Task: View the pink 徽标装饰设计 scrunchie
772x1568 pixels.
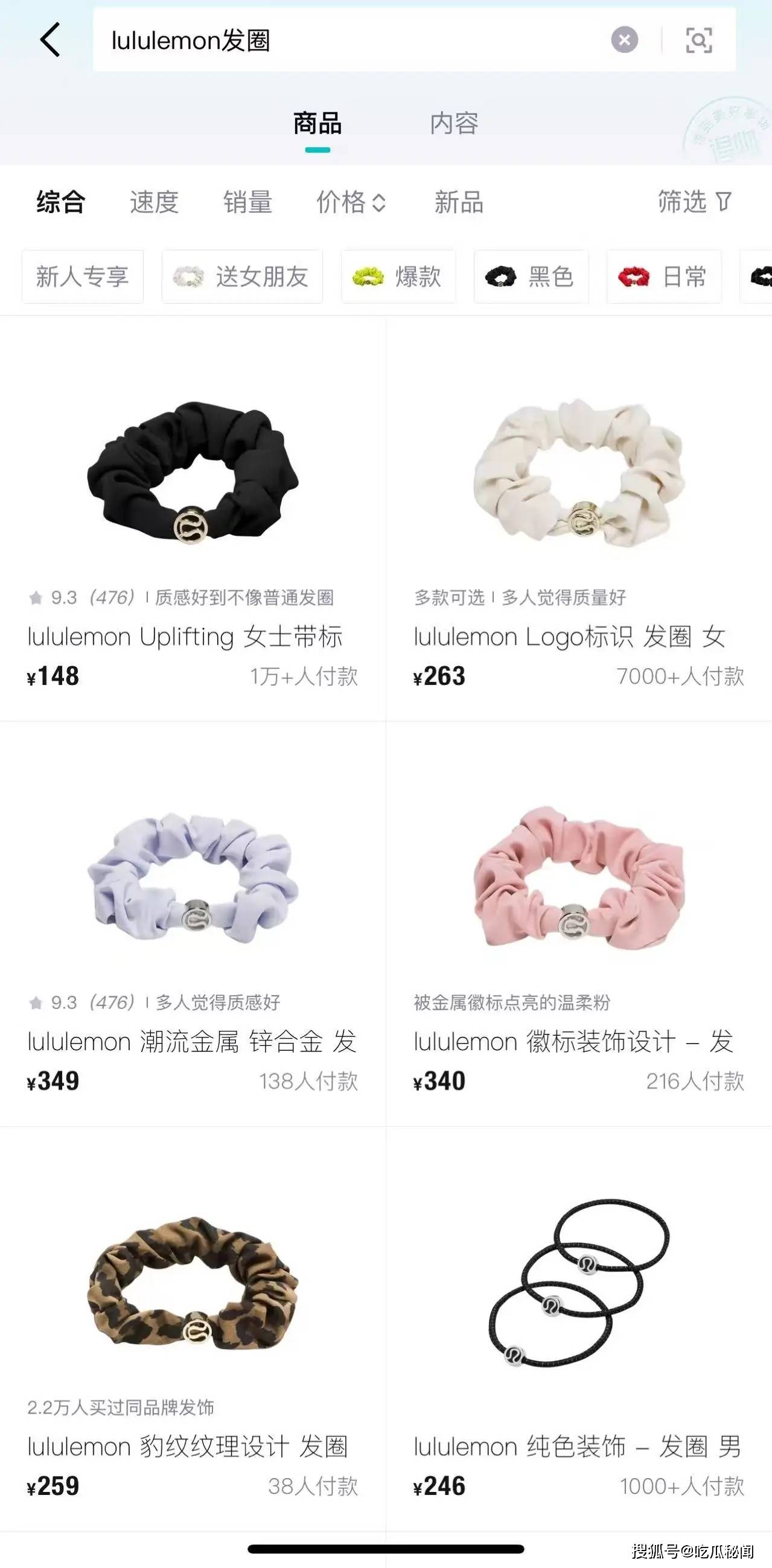Action: tap(579, 923)
